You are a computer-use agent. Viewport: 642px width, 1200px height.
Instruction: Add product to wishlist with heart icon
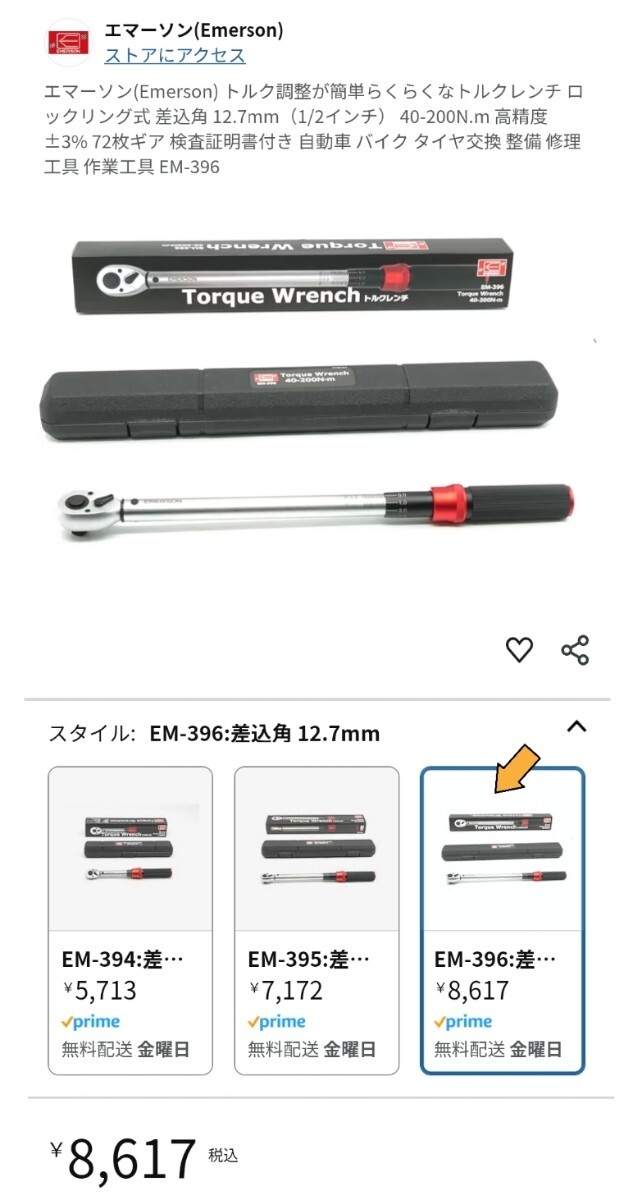pos(519,650)
